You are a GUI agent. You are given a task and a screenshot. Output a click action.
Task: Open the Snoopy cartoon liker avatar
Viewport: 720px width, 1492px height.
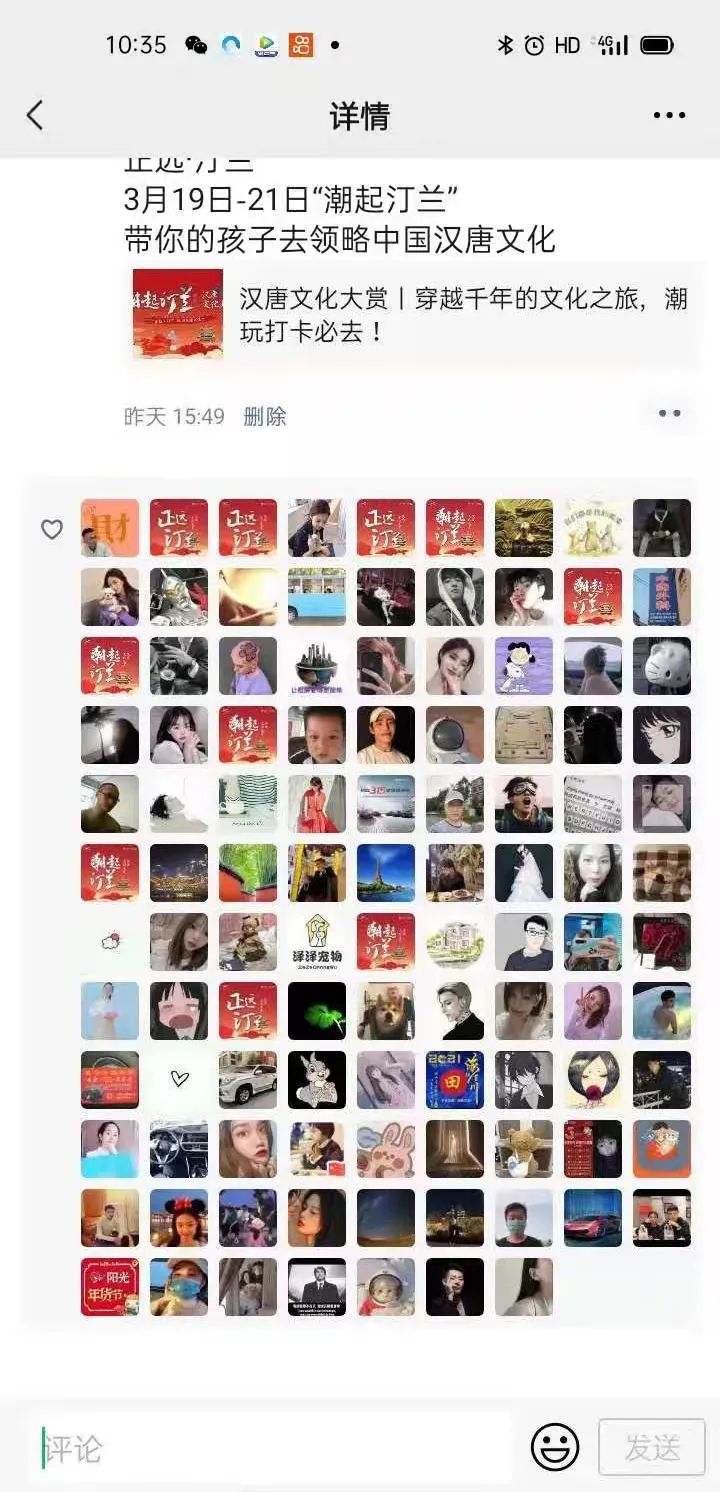(x=524, y=666)
